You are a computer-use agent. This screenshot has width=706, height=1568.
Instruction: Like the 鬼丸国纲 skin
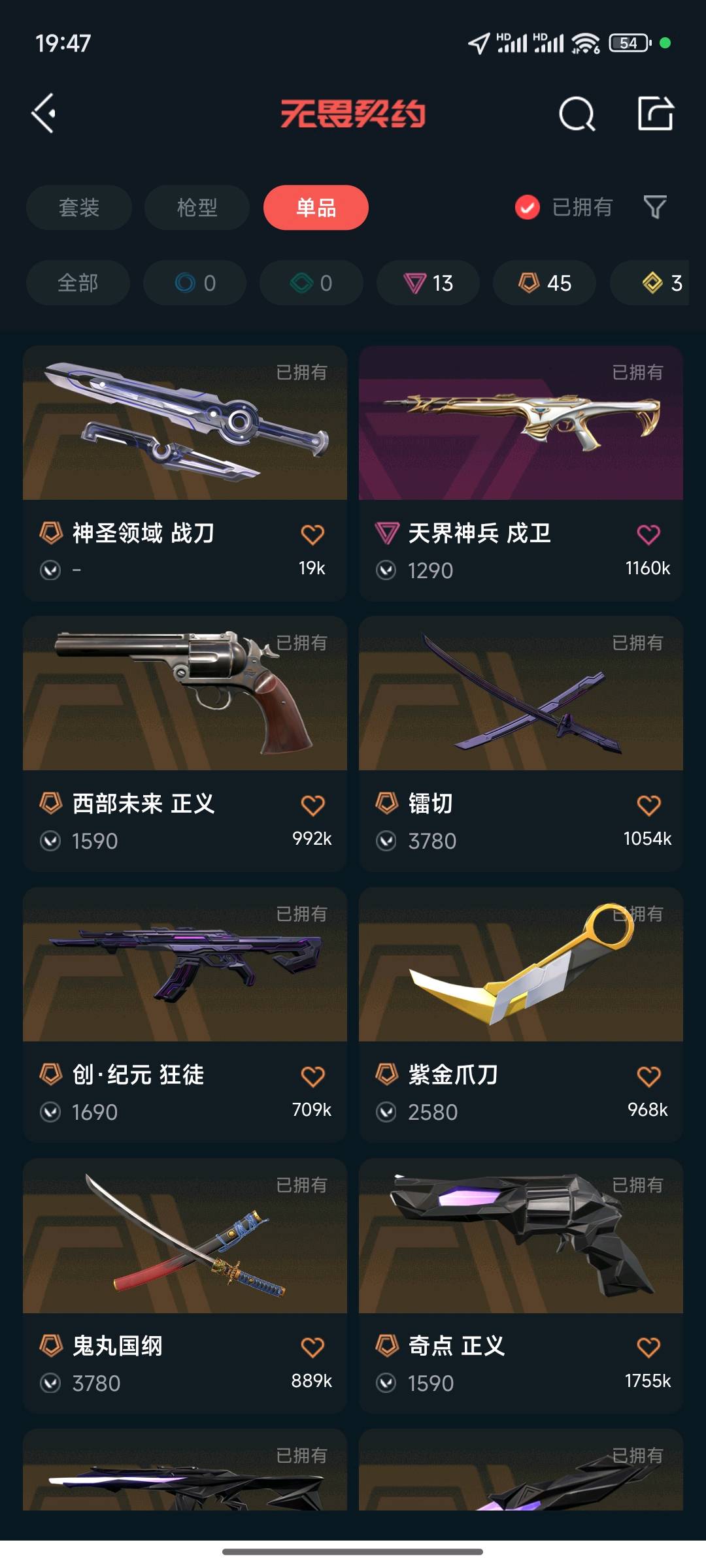tap(312, 1347)
